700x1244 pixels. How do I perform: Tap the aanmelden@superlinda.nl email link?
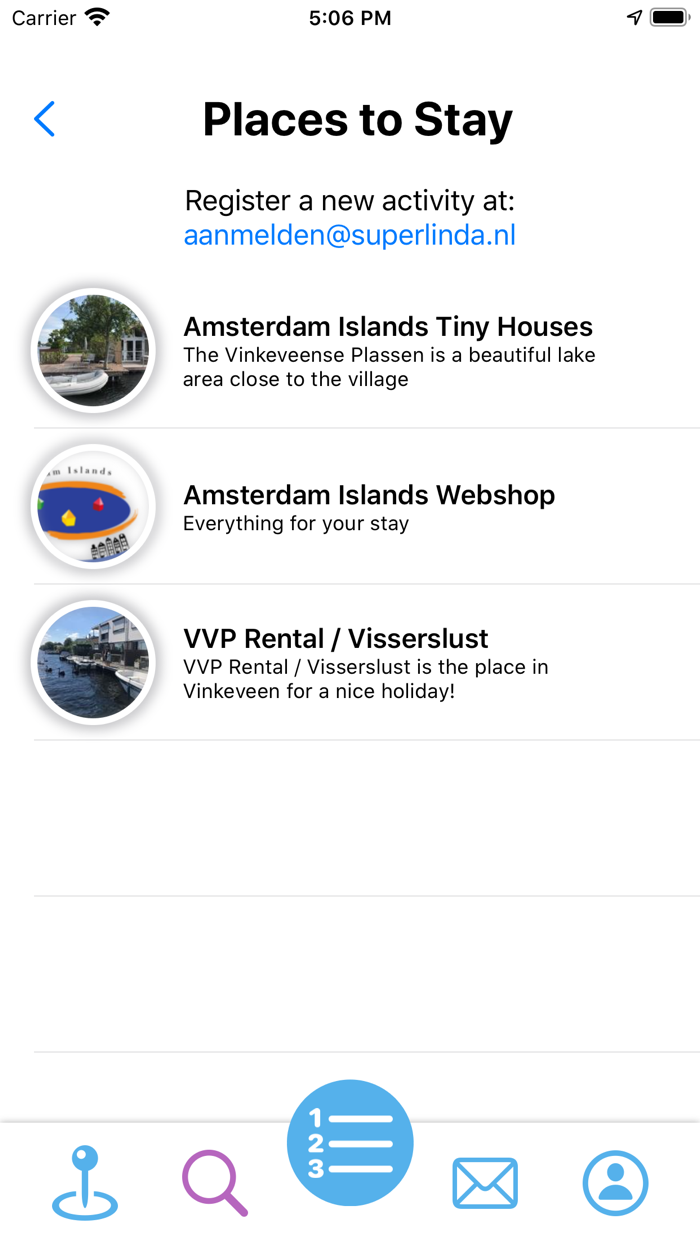[x=349, y=235]
